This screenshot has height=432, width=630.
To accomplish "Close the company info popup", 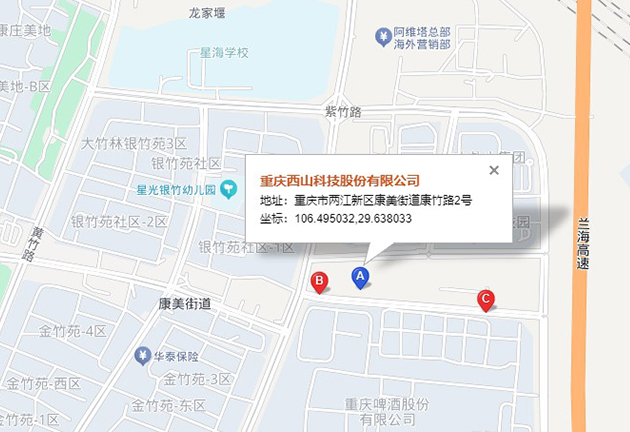I will 493,170.
